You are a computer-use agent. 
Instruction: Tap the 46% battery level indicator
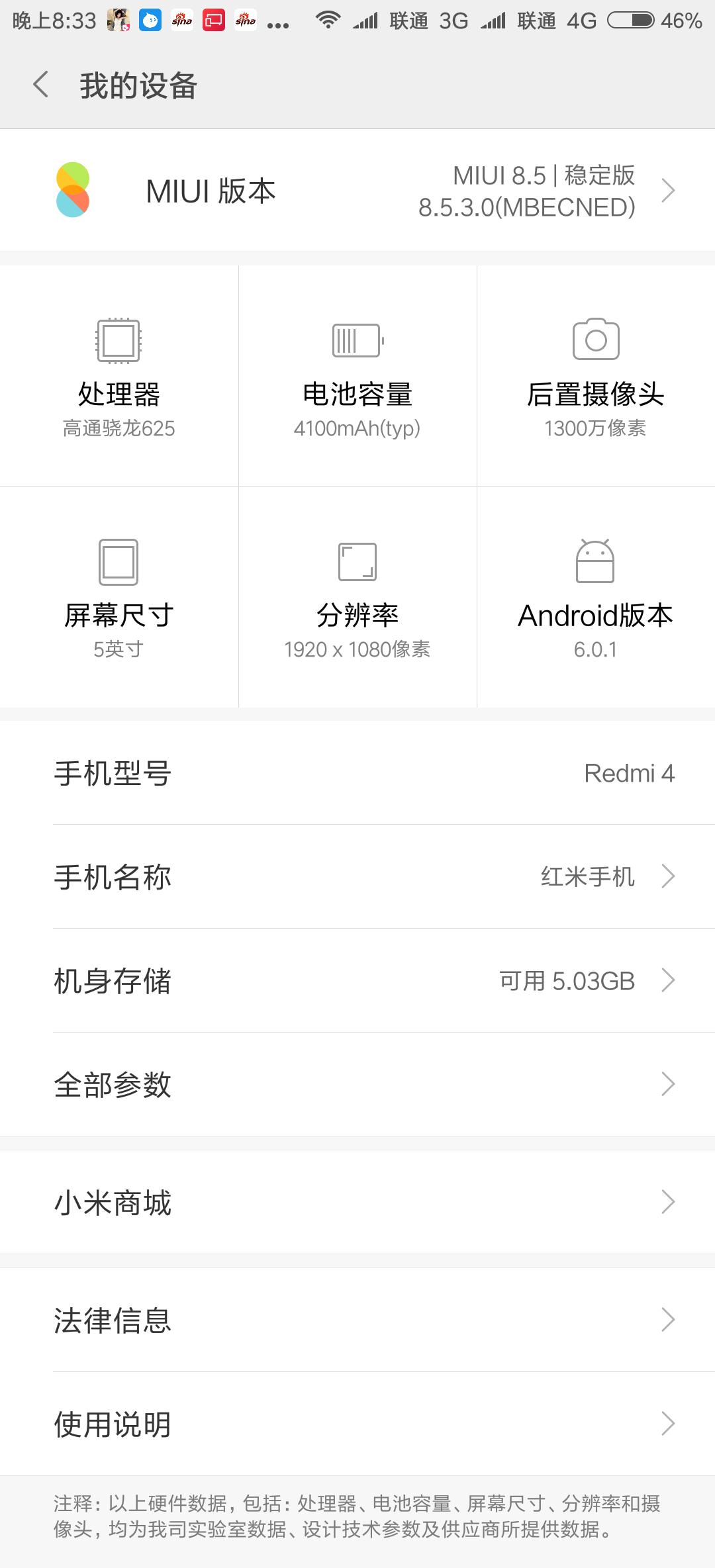pos(681,21)
